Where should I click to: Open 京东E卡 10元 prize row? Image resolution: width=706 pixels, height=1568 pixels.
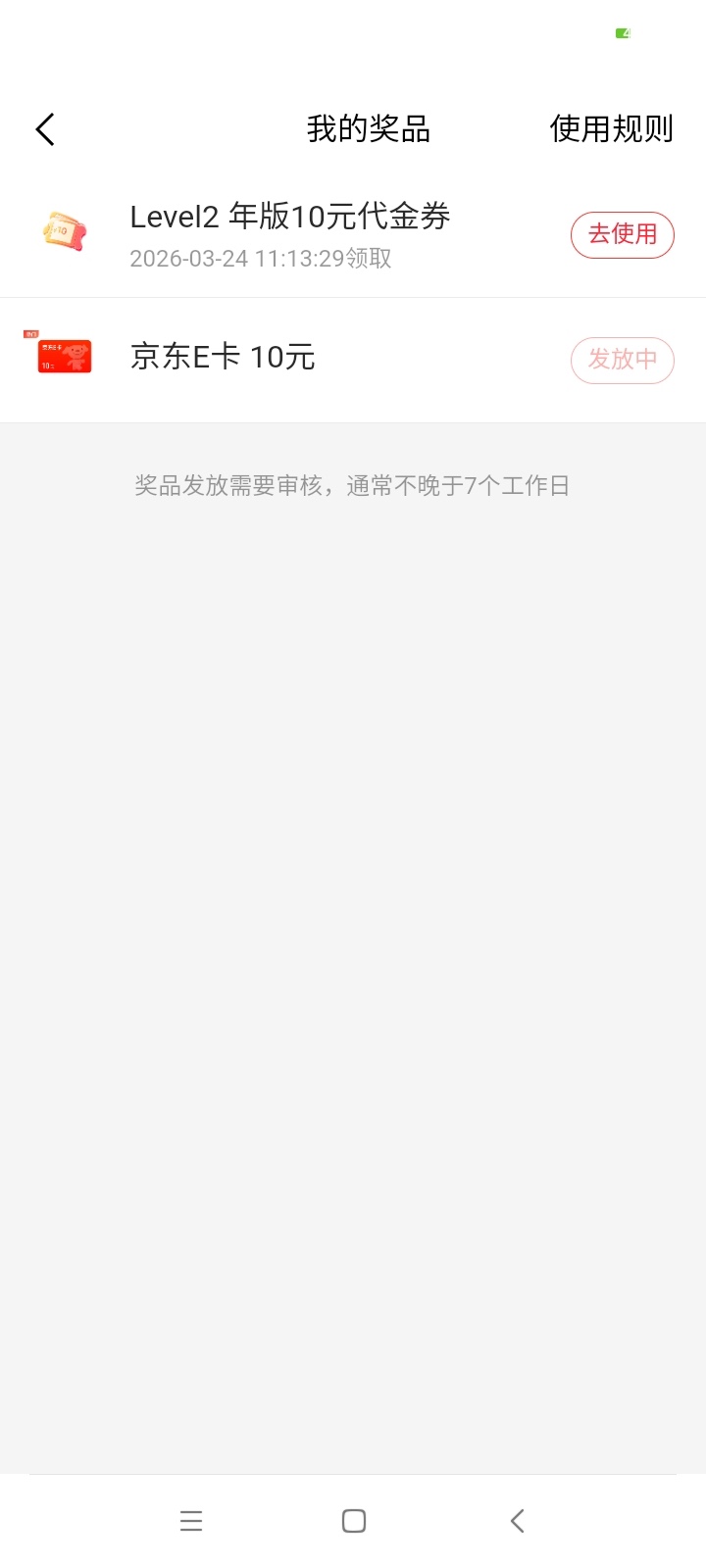tap(224, 358)
